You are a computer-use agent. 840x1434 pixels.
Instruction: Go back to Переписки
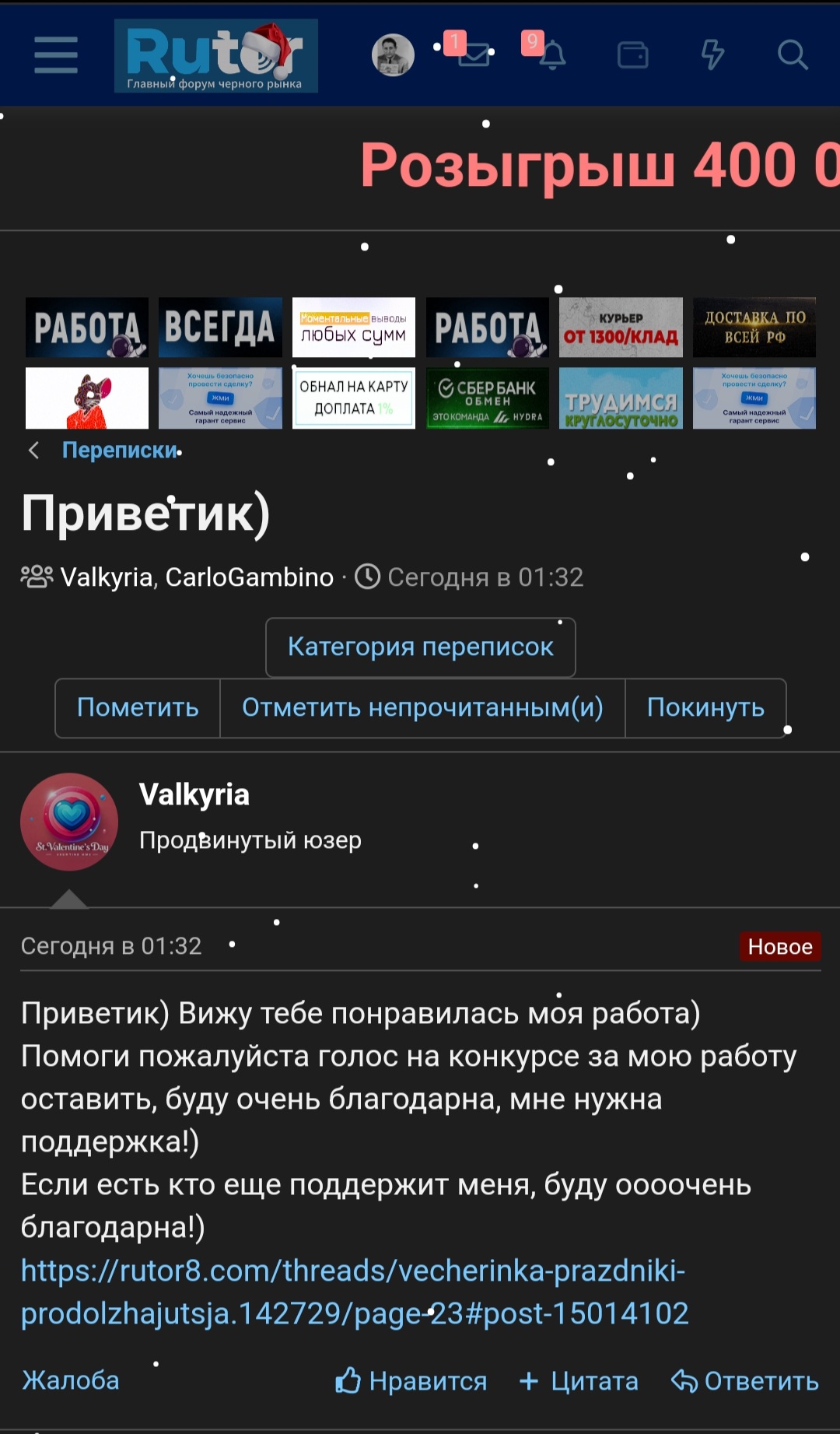pos(120,450)
